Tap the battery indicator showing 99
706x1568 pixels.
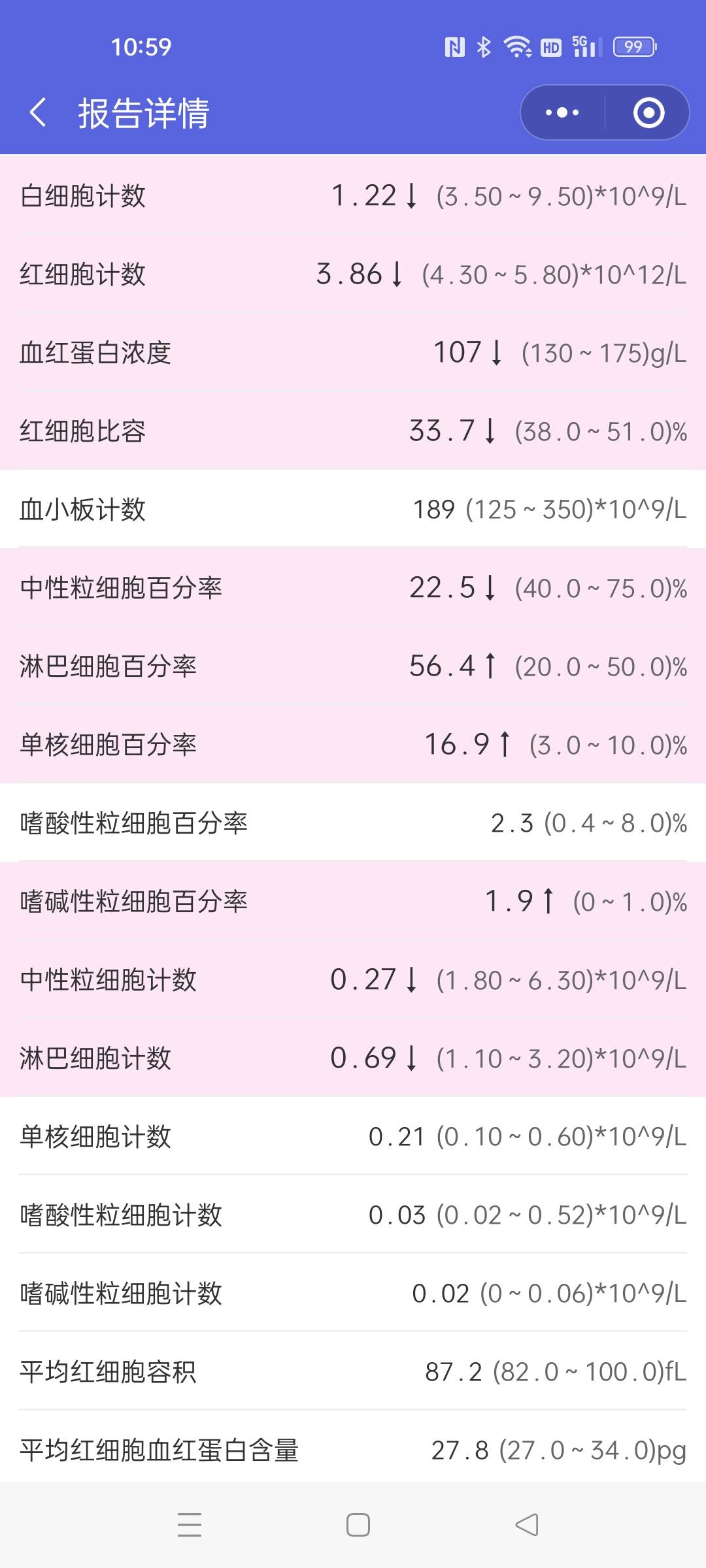pyautogui.click(x=631, y=46)
